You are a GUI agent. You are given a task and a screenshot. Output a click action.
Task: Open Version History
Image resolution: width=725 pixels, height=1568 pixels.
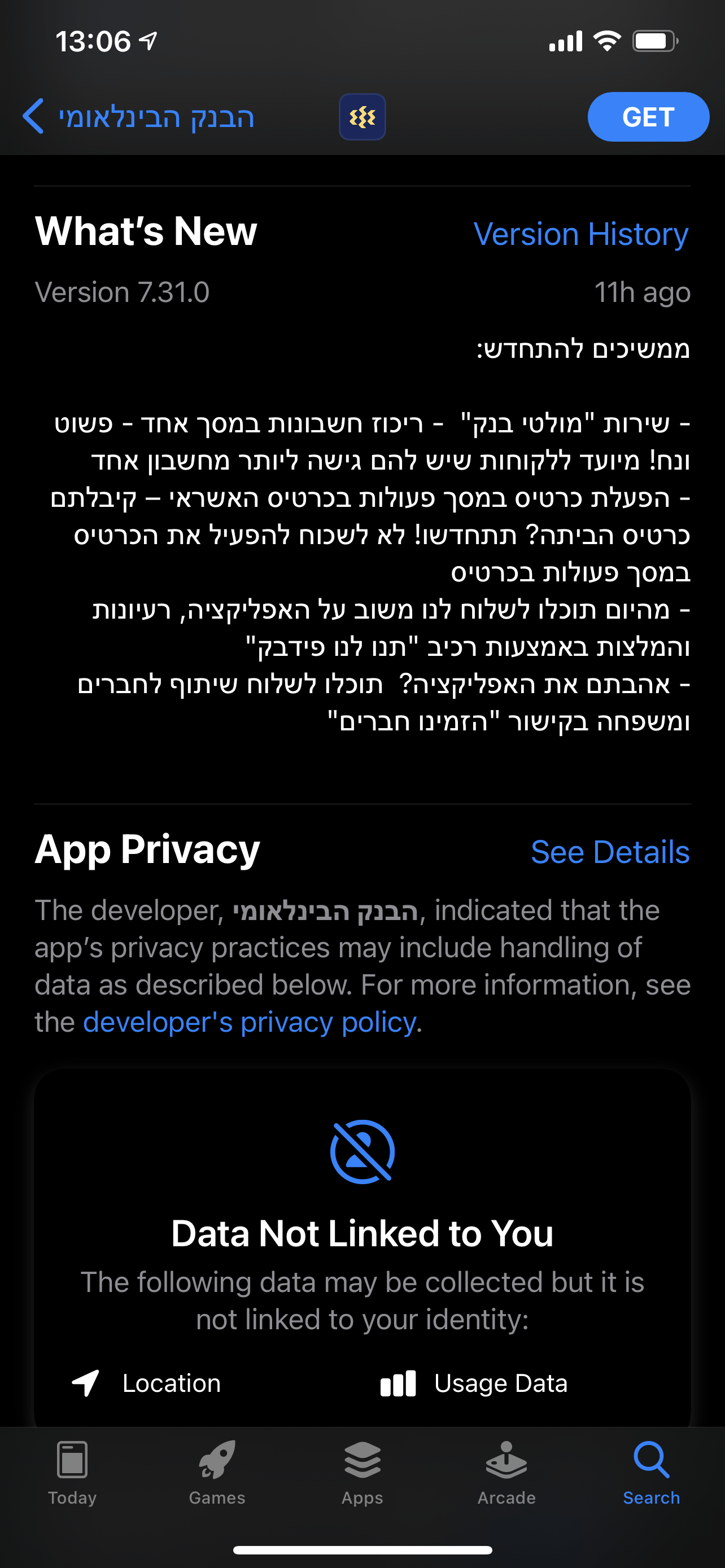580,234
